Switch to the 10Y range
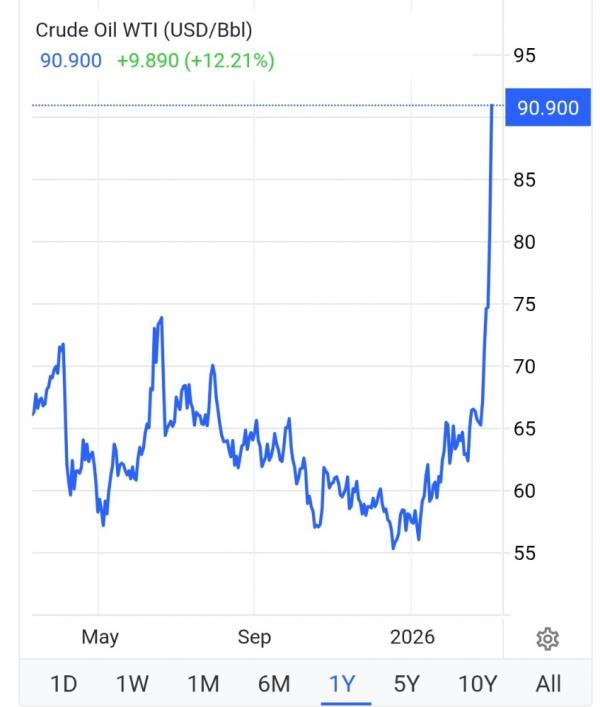The width and height of the screenshot is (600, 707). 477,684
